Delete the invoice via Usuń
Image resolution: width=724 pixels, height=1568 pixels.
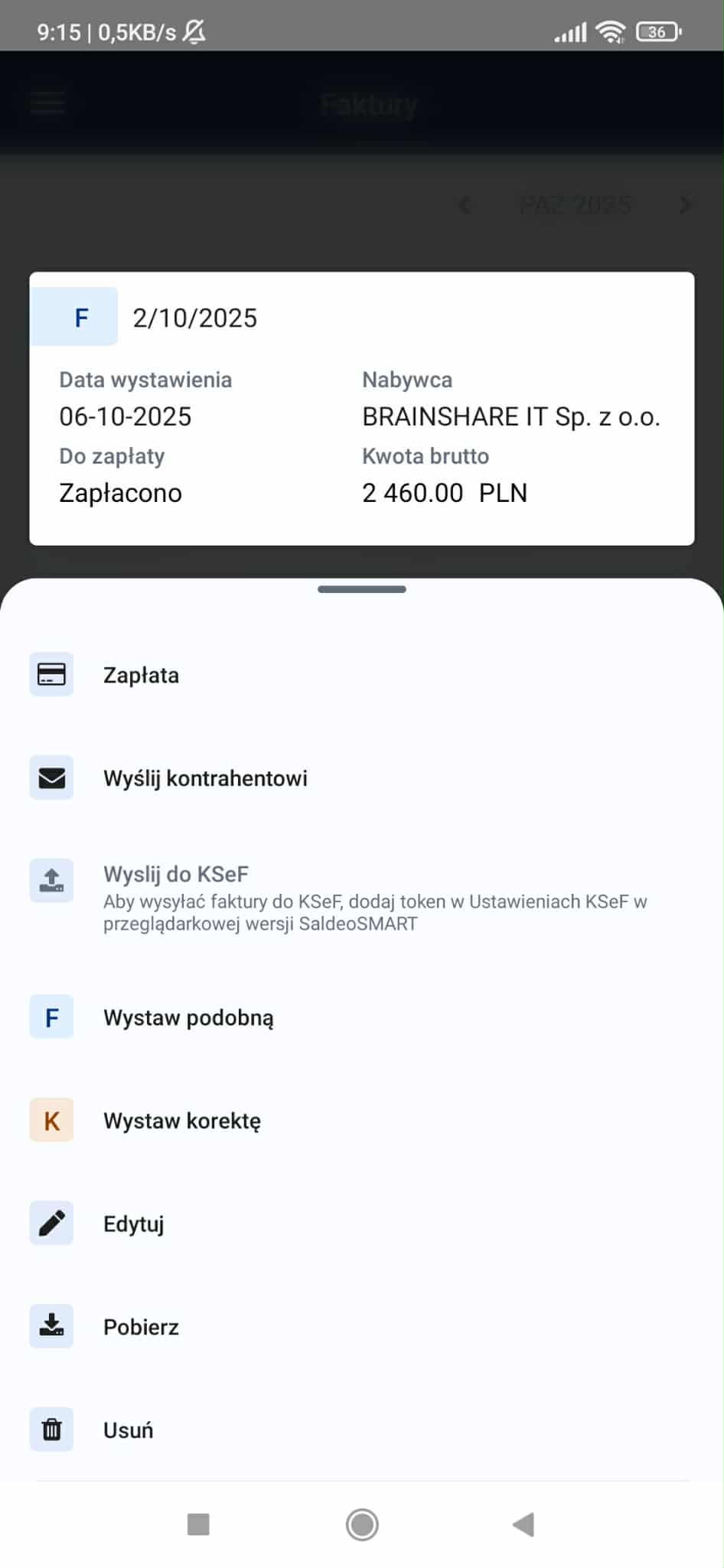coord(361,1429)
